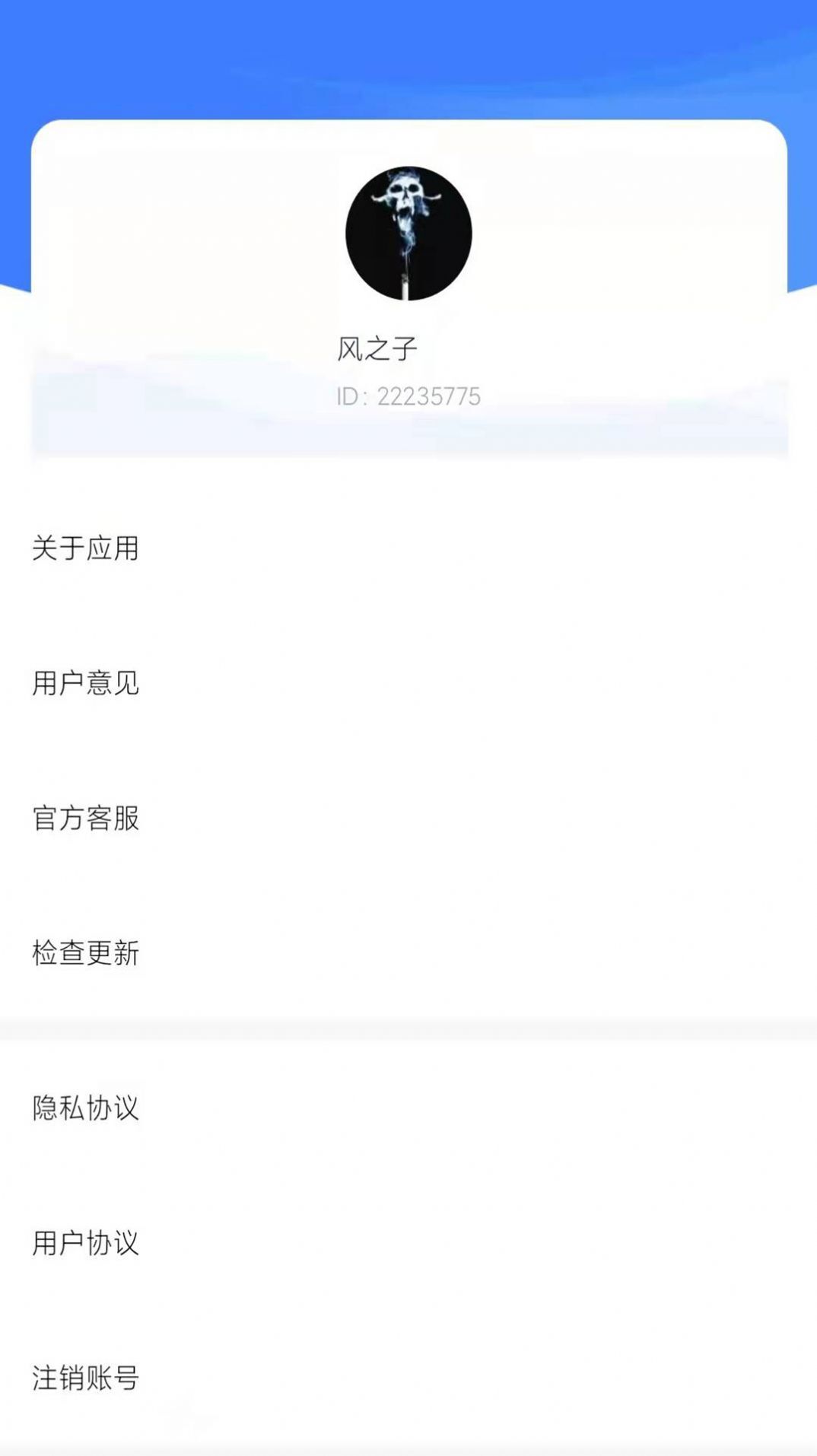
Task: Tap 检查更新 to check for updates
Action: (86, 952)
